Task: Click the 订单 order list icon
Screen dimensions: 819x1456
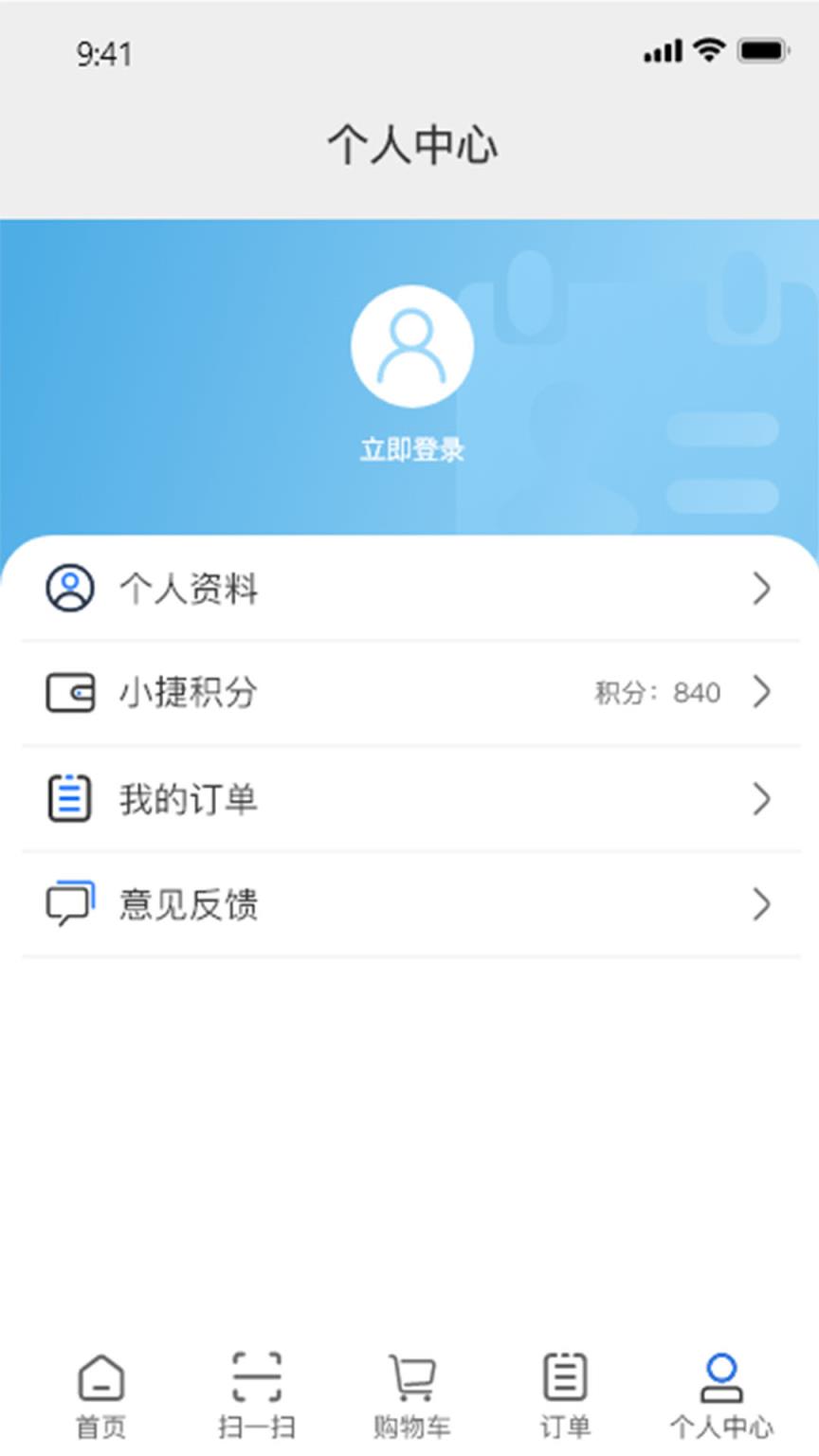Action: tap(563, 1376)
